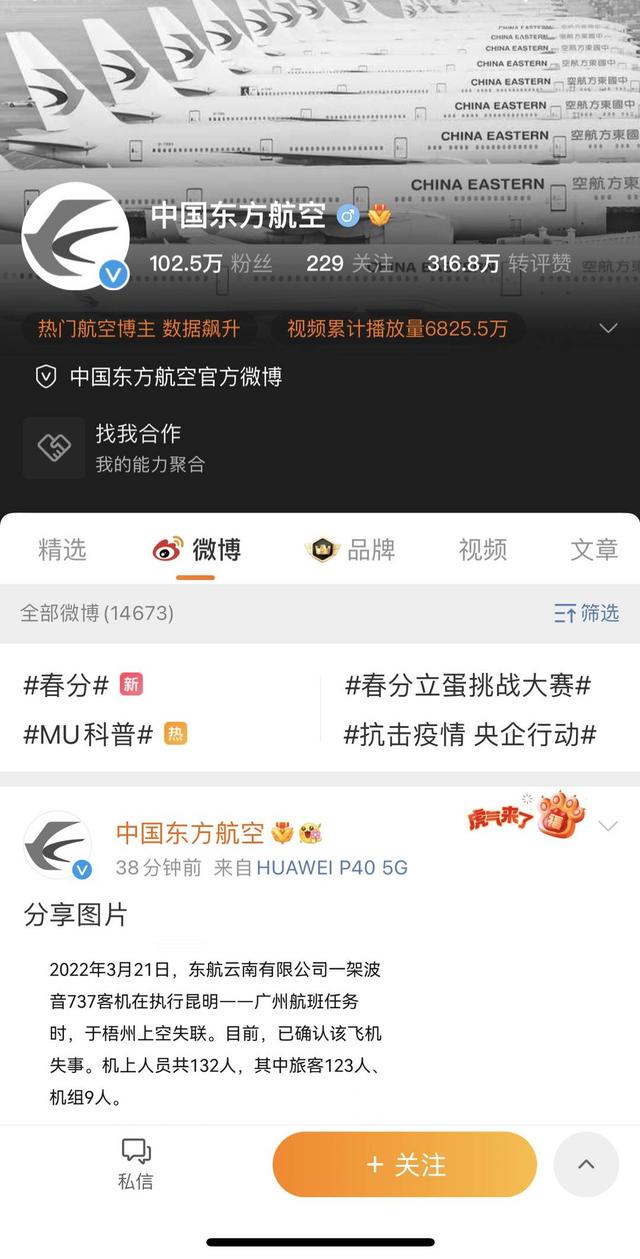Open the #春分立蛋挑战大赛# topic
640x1259 pixels.
[x=468, y=685]
